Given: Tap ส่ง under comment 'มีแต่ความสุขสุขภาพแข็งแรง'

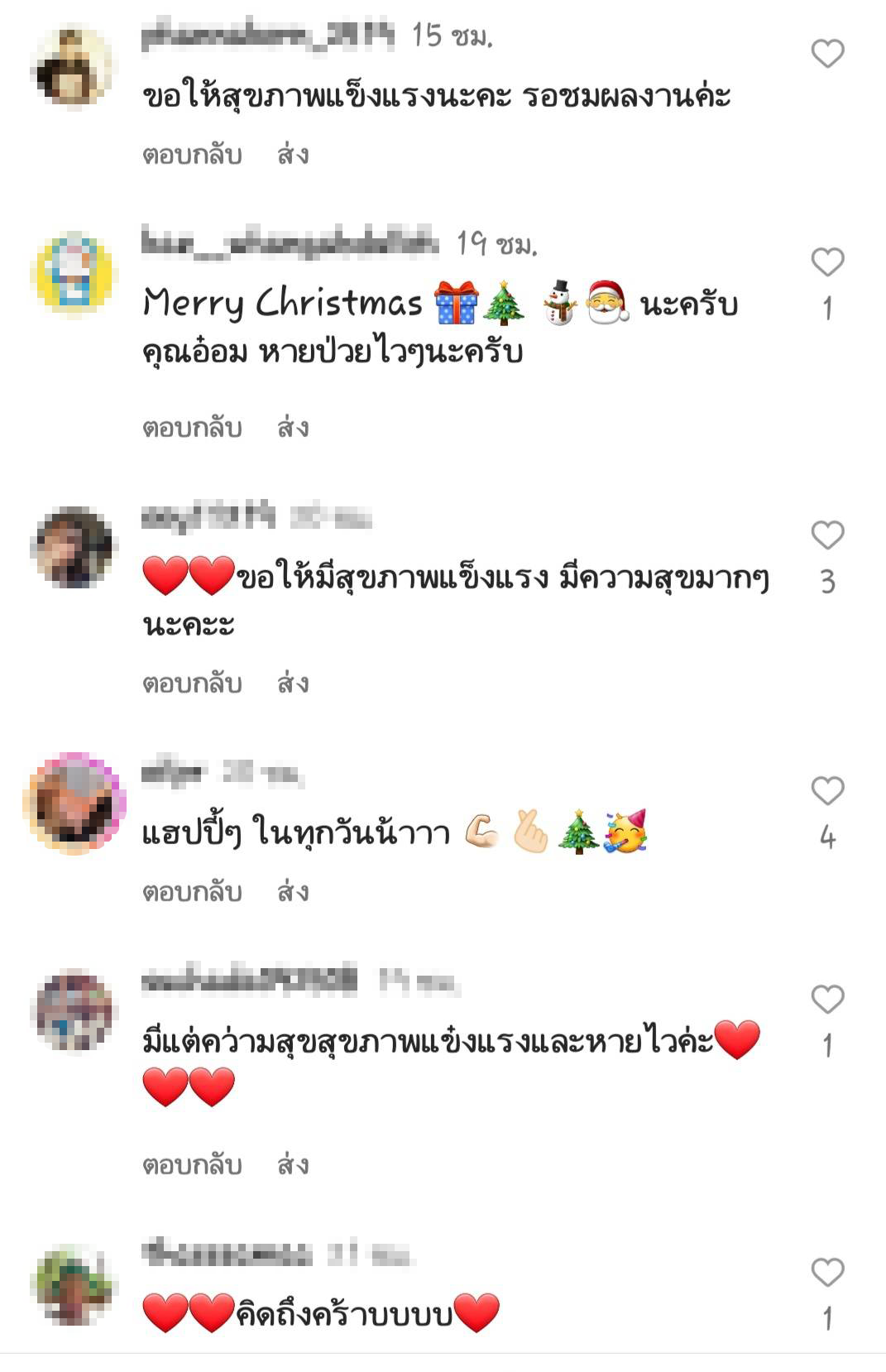Looking at the screenshot, I should pyautogui.click(x=293, y=1165).
